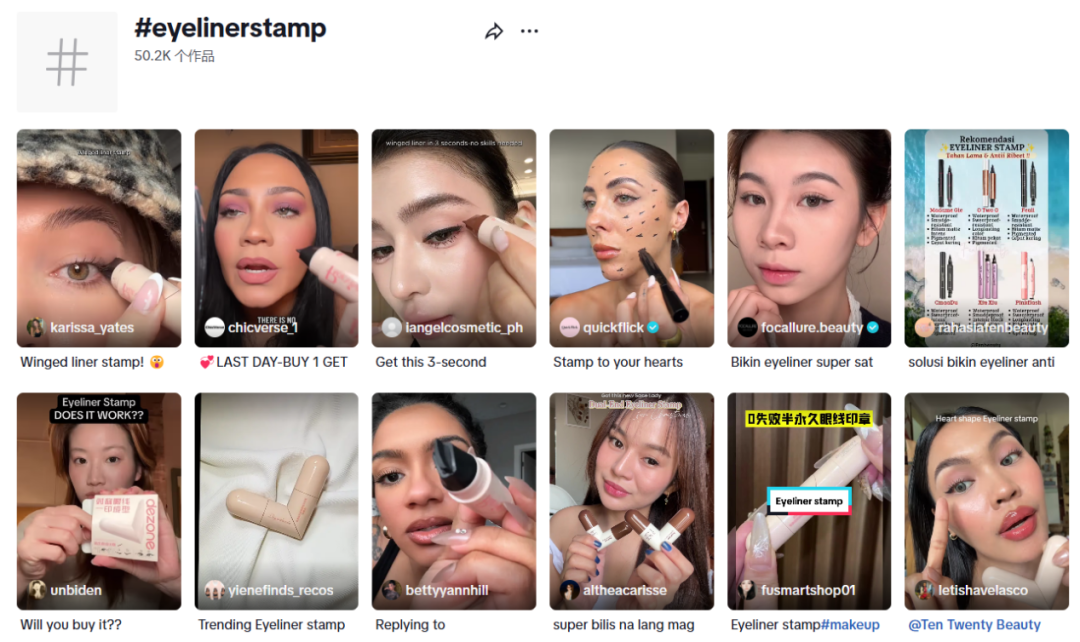Play yienefinds_recos Trending Eyeliner stamp video
Screen dimensions: 1080x642
pyautogui.click(x=276, y=500)
